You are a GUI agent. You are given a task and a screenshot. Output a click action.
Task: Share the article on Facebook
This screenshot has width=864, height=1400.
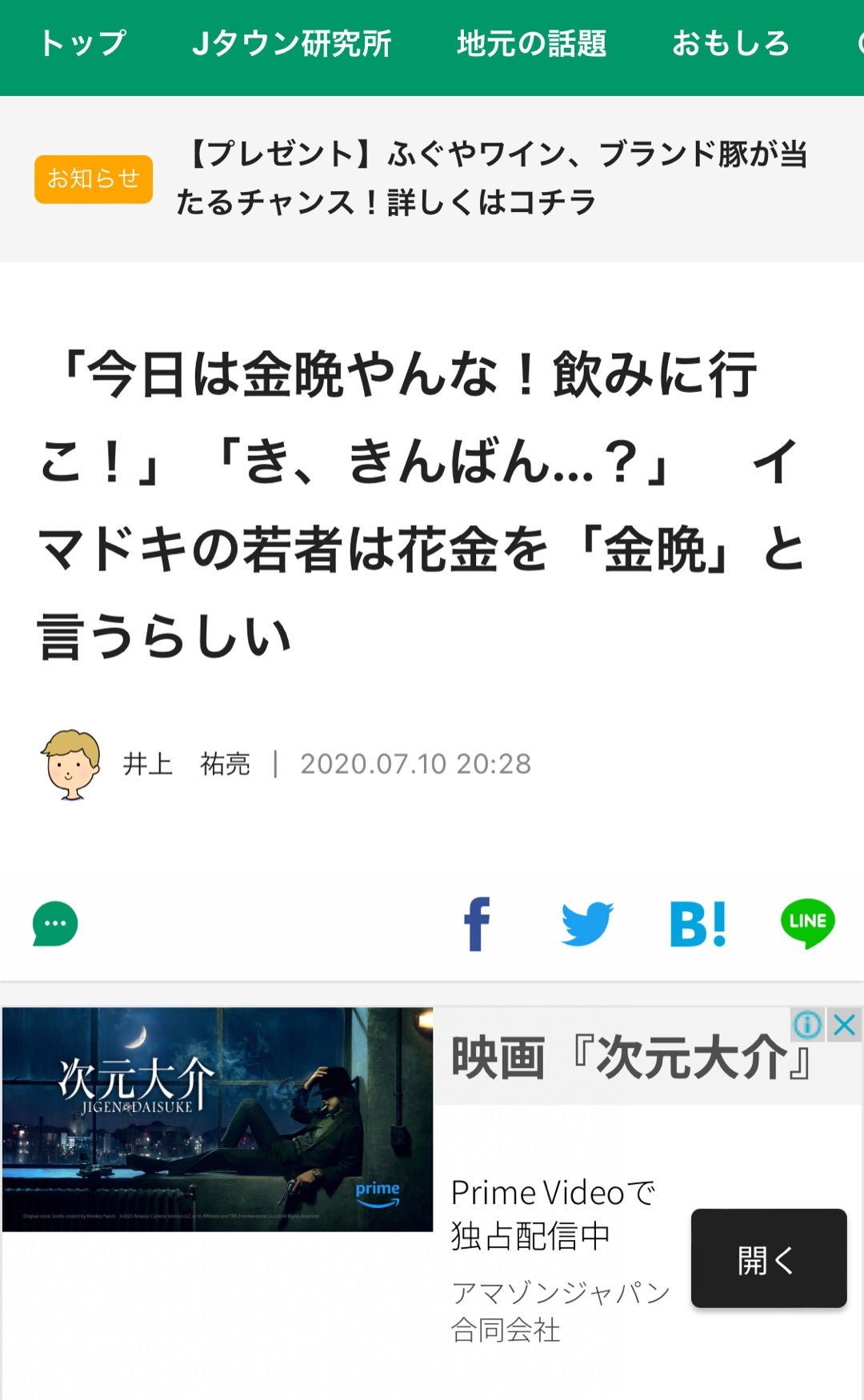pos(478,924)
